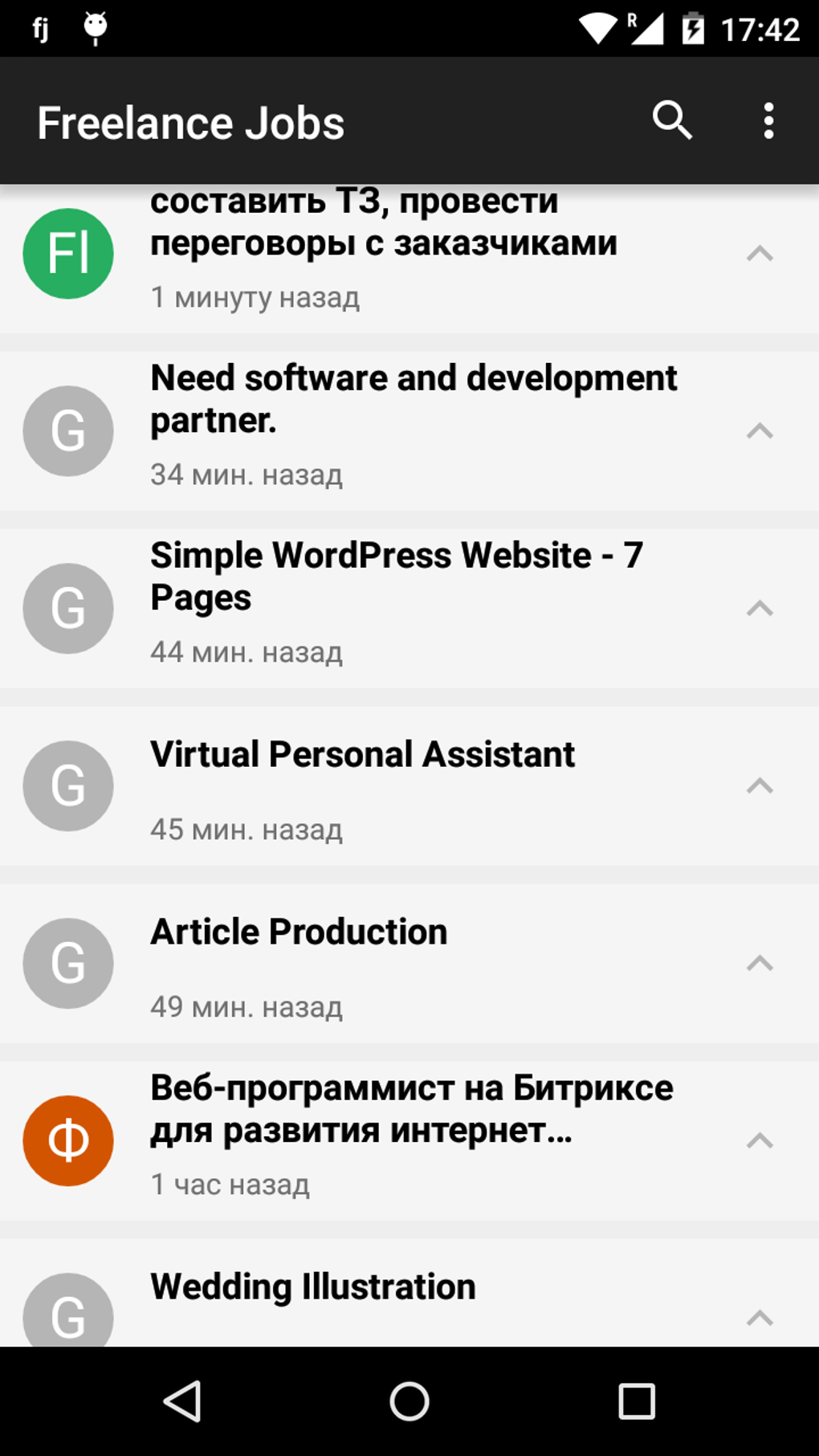This screenshot has width=819, height=1456.
Task: Tap the chevron on Wedding Illustration
Action: [760, 1317]
